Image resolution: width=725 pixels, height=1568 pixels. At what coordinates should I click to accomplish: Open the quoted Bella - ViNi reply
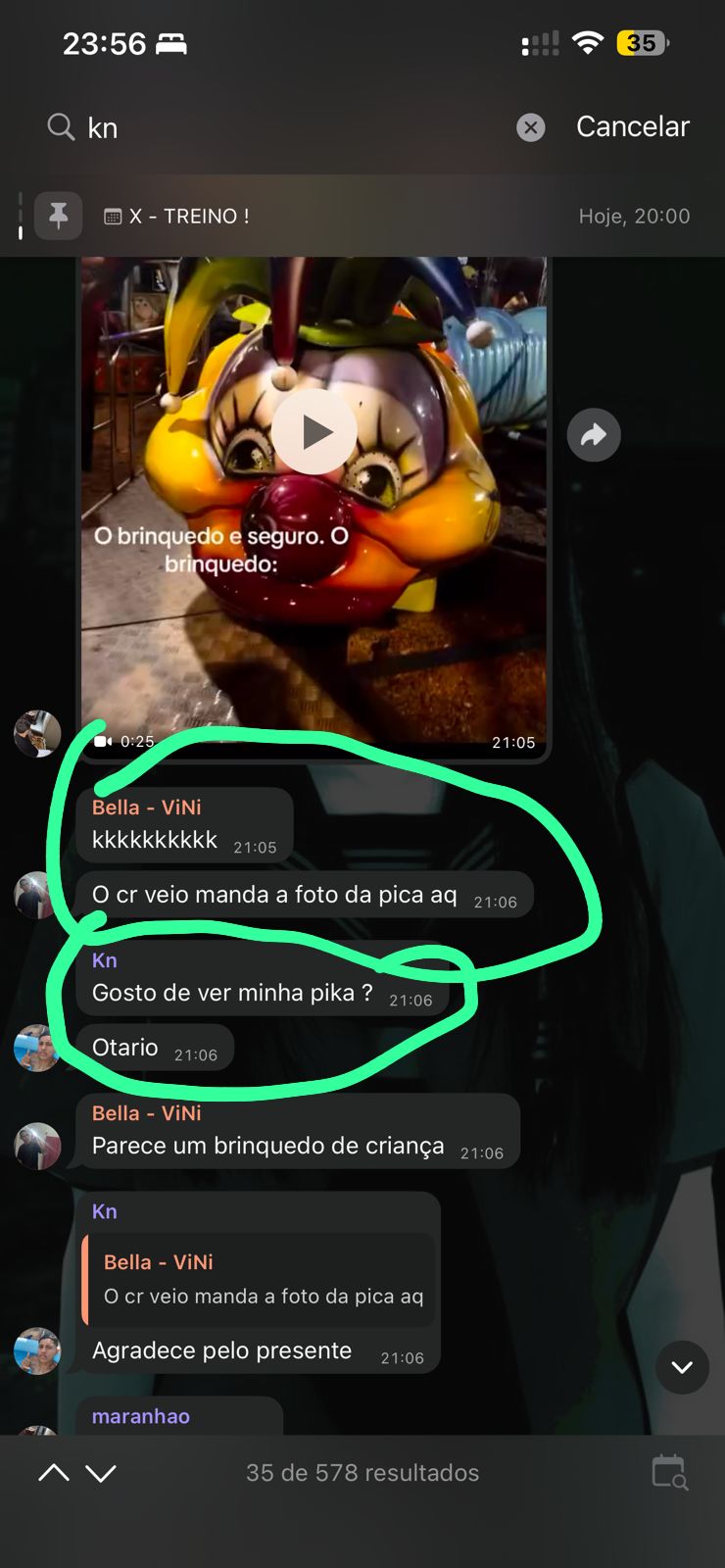(261, 1279)
